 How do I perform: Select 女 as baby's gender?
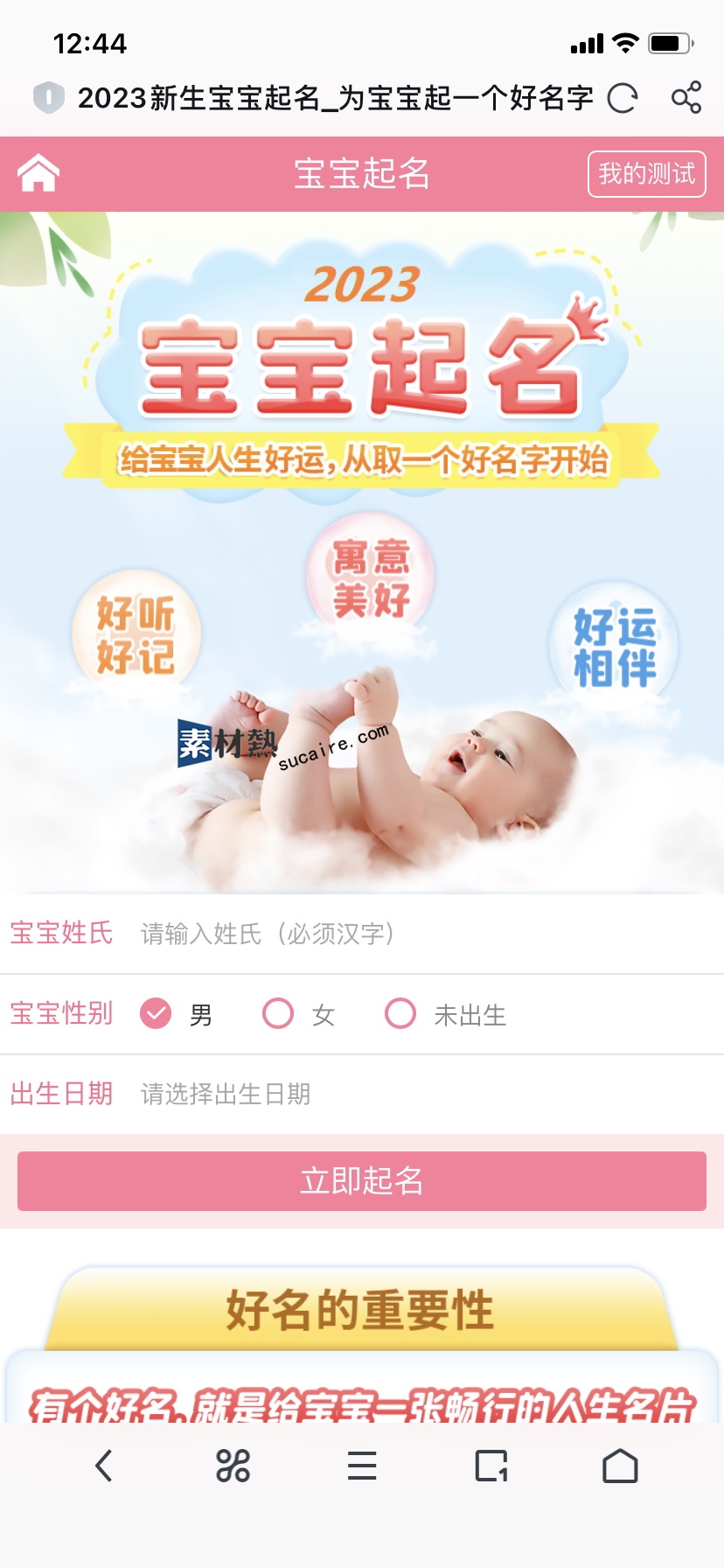(279, 1014)
